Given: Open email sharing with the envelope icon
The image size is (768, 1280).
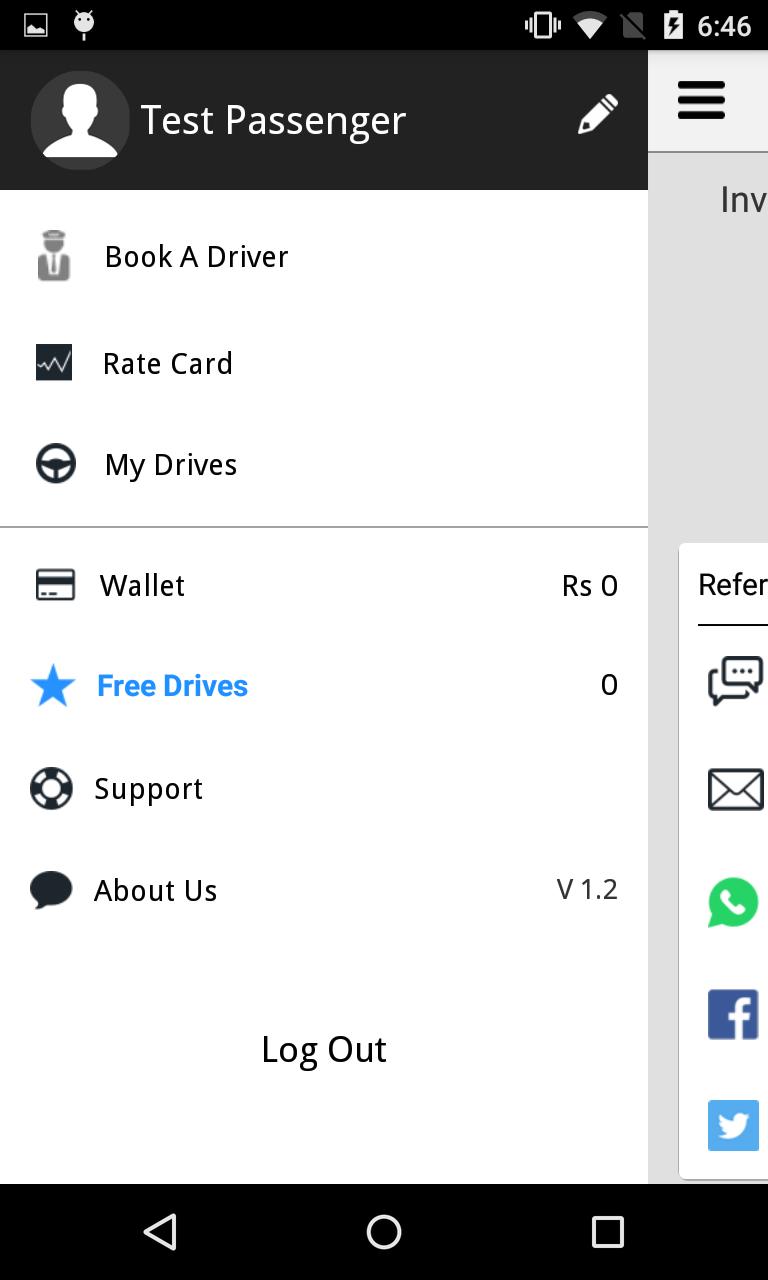Looking at the screenshot, I should [735, 790].
